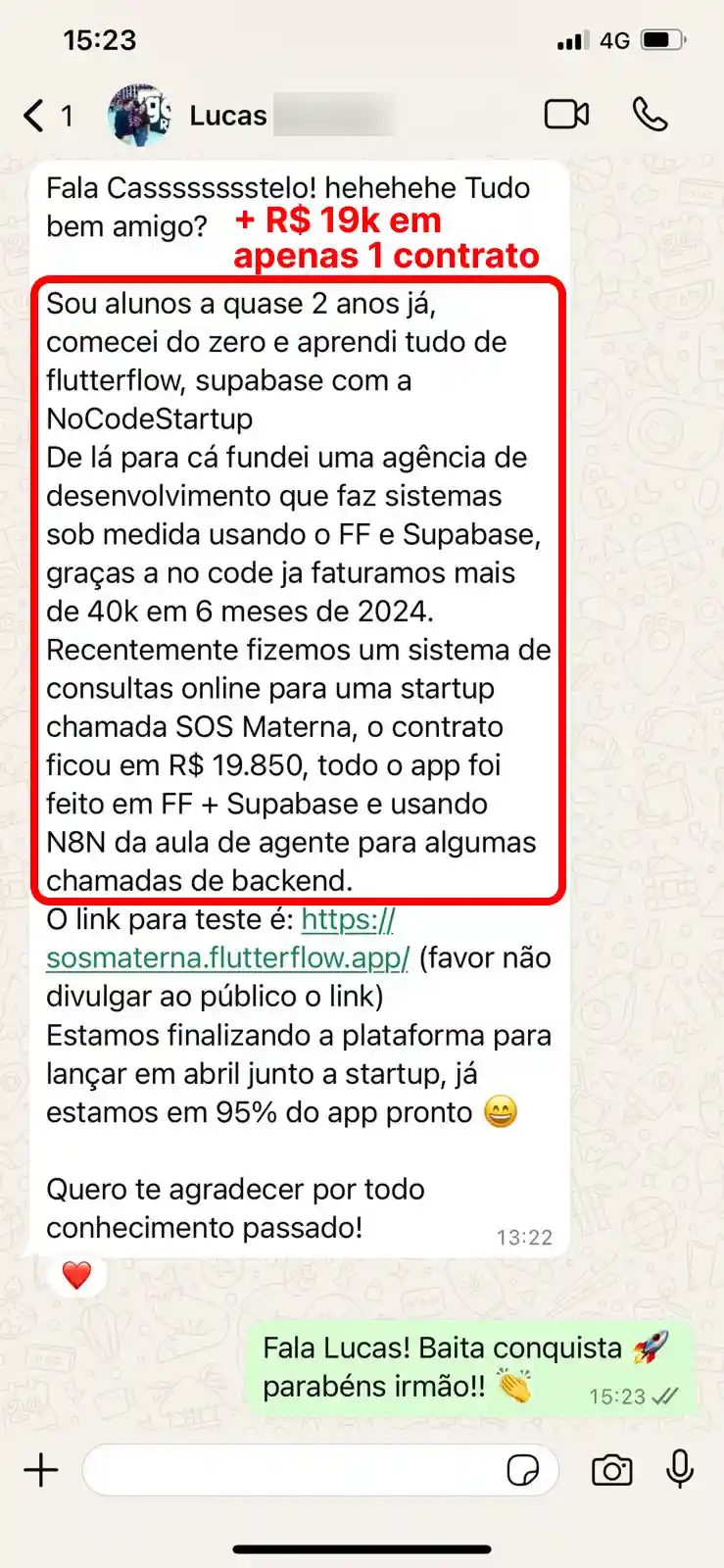Open the attachment plus menu
The image size is (724, 1568).
[x=41, y=1470]
